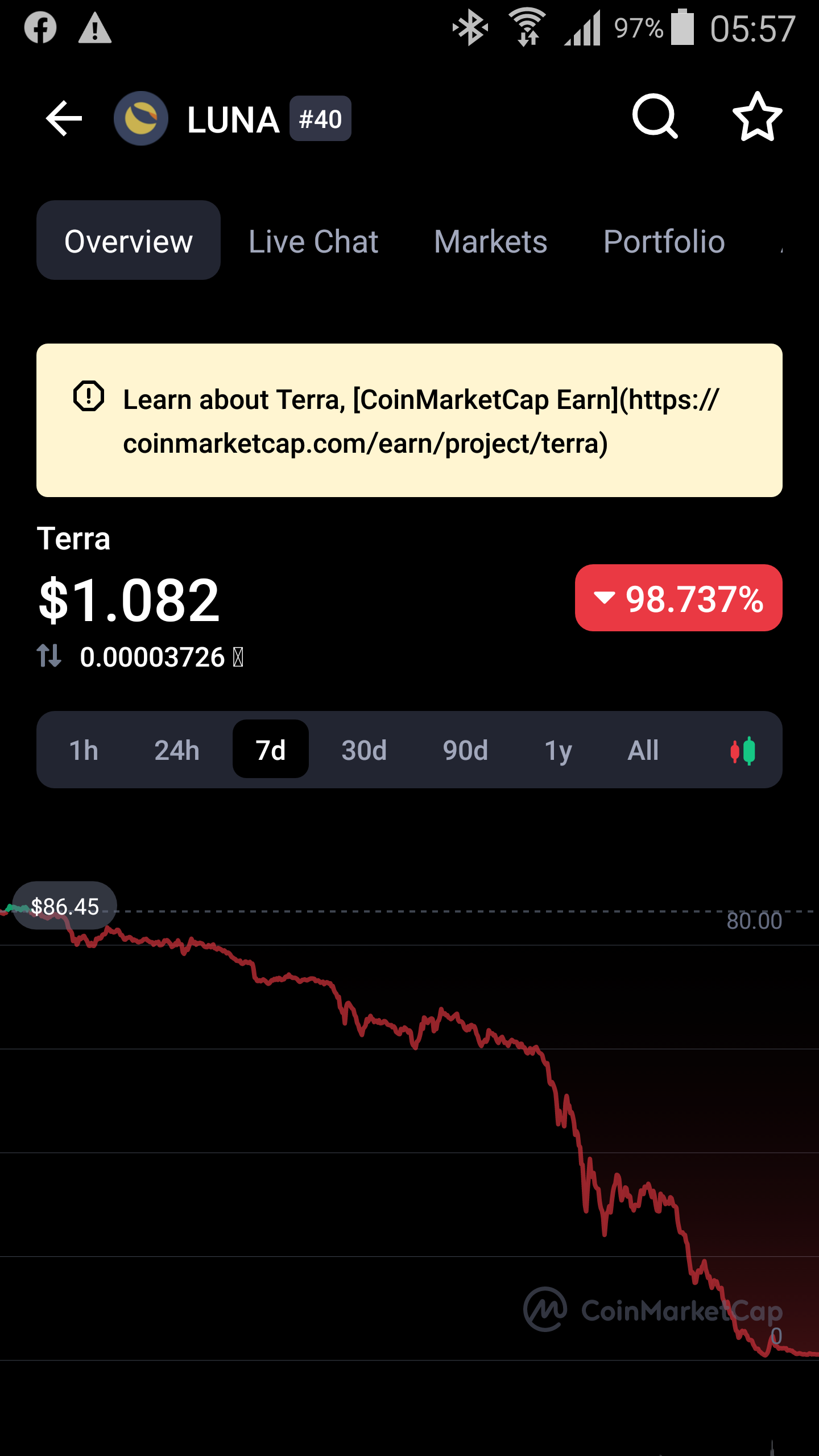Open the Markets tab
Screen dimensions: 819x1456
(490, 241)
